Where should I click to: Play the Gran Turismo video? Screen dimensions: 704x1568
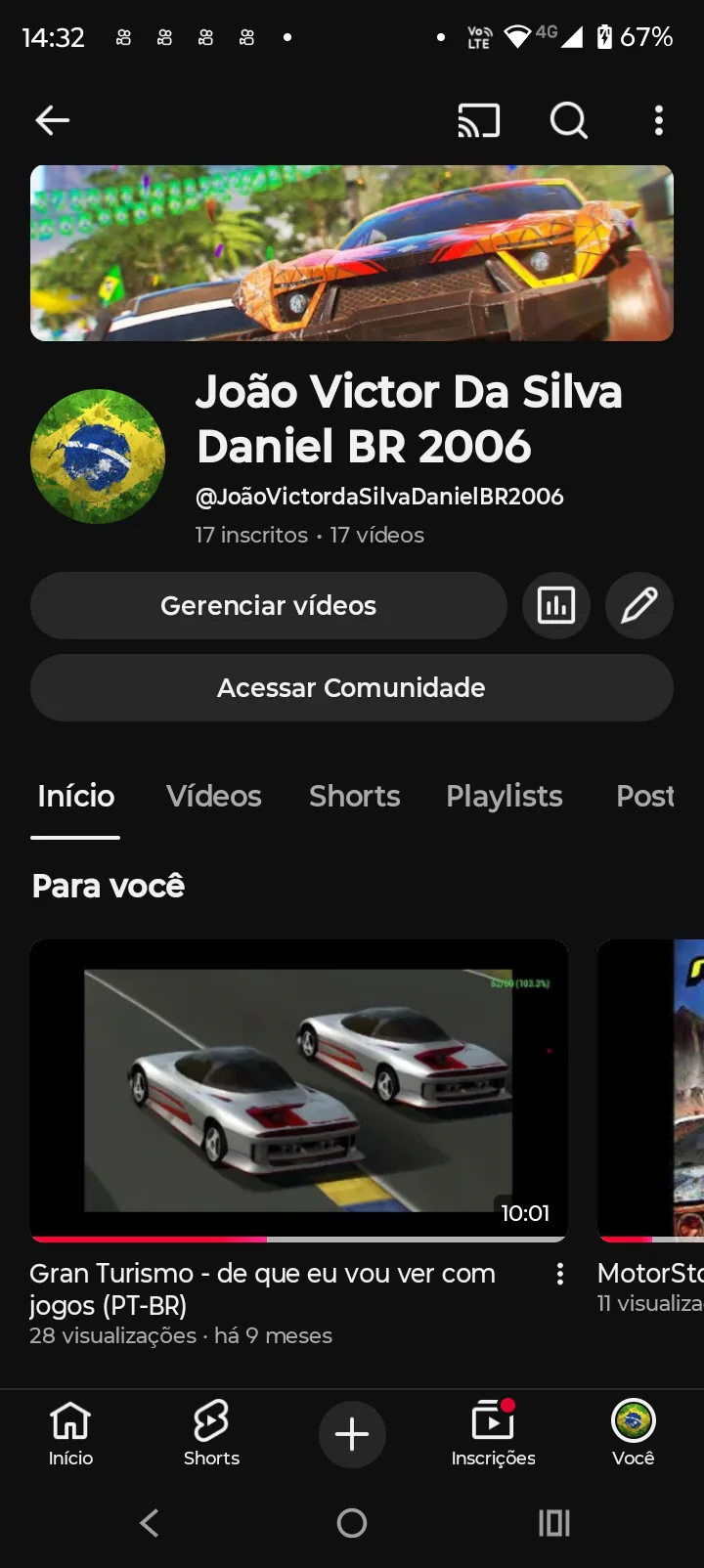(x=298, y=1090)
